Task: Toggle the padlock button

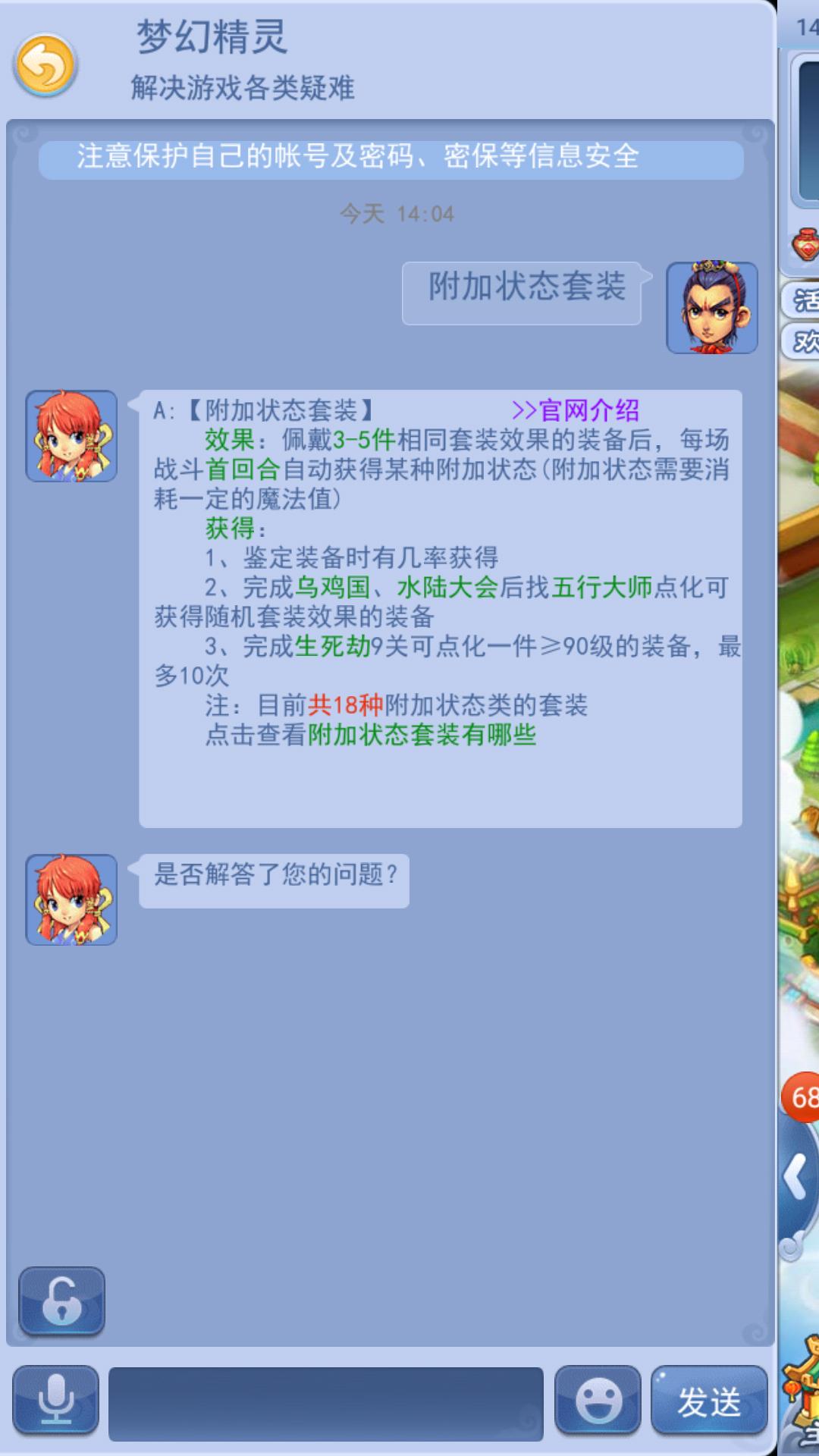Action: (61, 1301)
